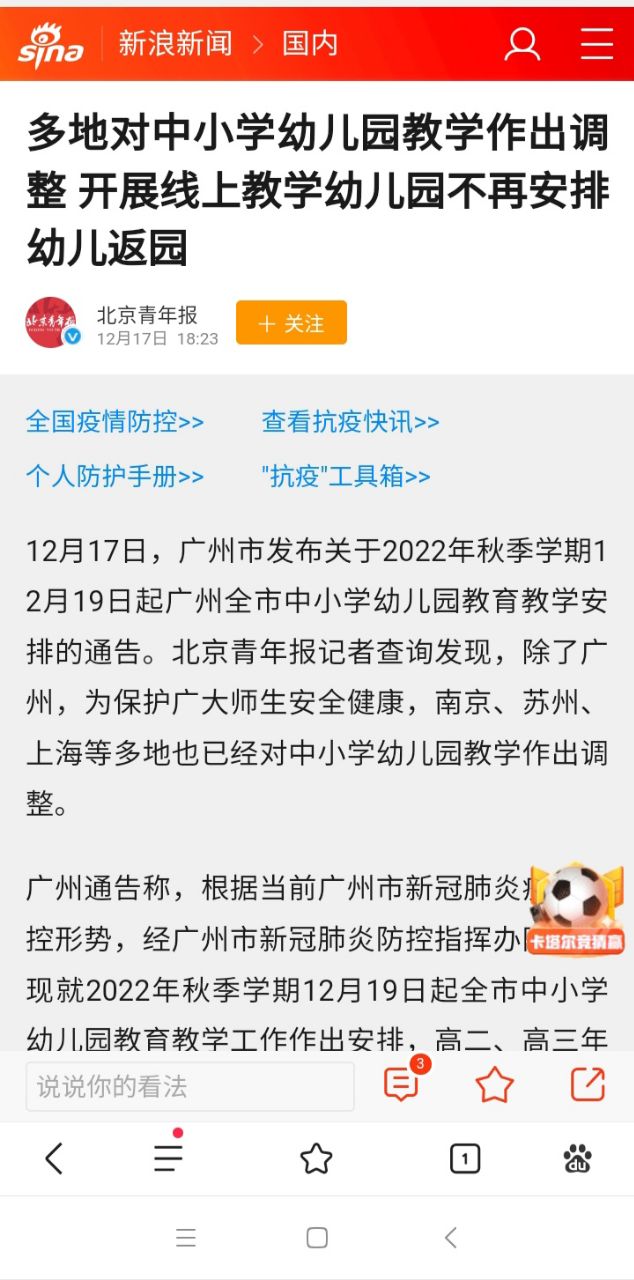Viewport: 634px width, 1280px height.
Task: Open the user profile icon
Action: [522, 44]
